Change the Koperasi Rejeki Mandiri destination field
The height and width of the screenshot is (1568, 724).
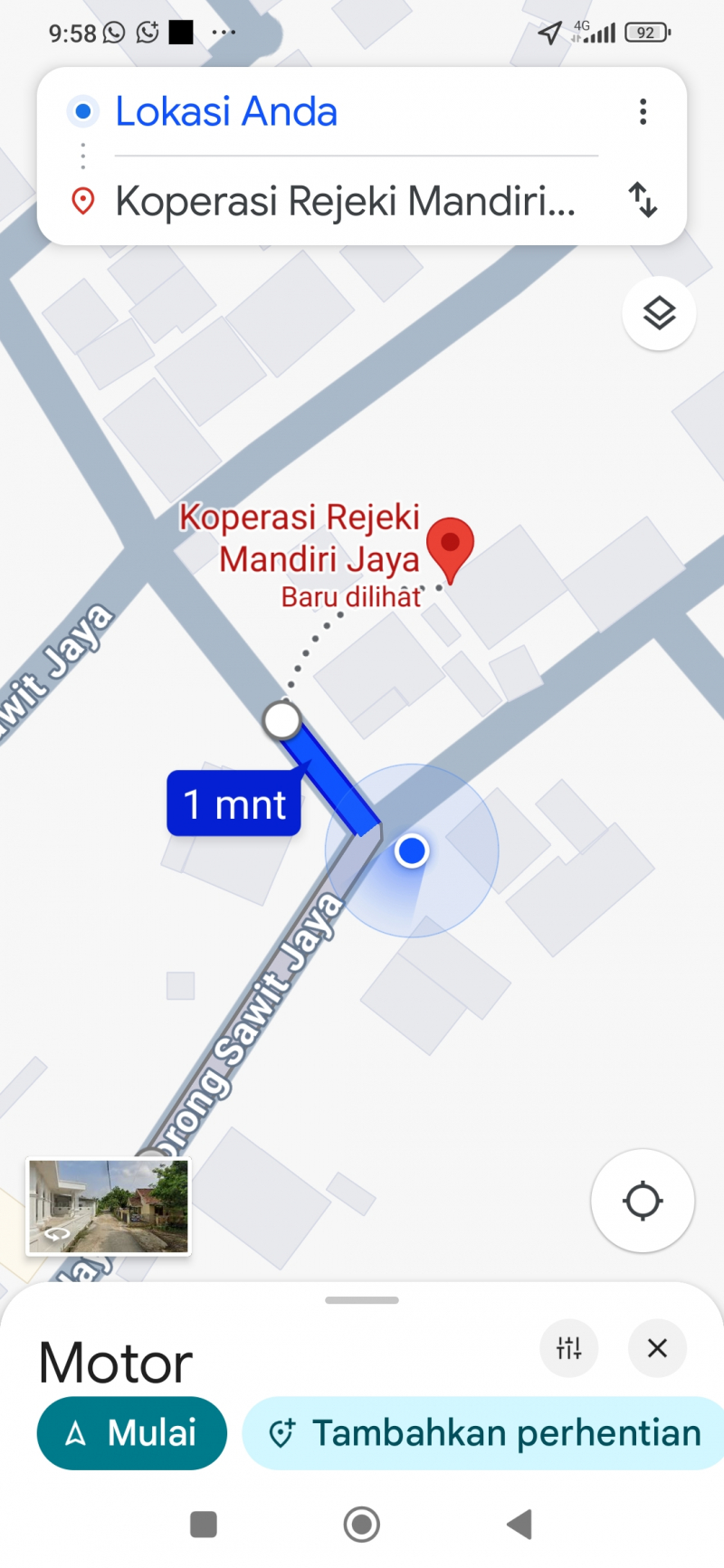click(x=344, y=201)
